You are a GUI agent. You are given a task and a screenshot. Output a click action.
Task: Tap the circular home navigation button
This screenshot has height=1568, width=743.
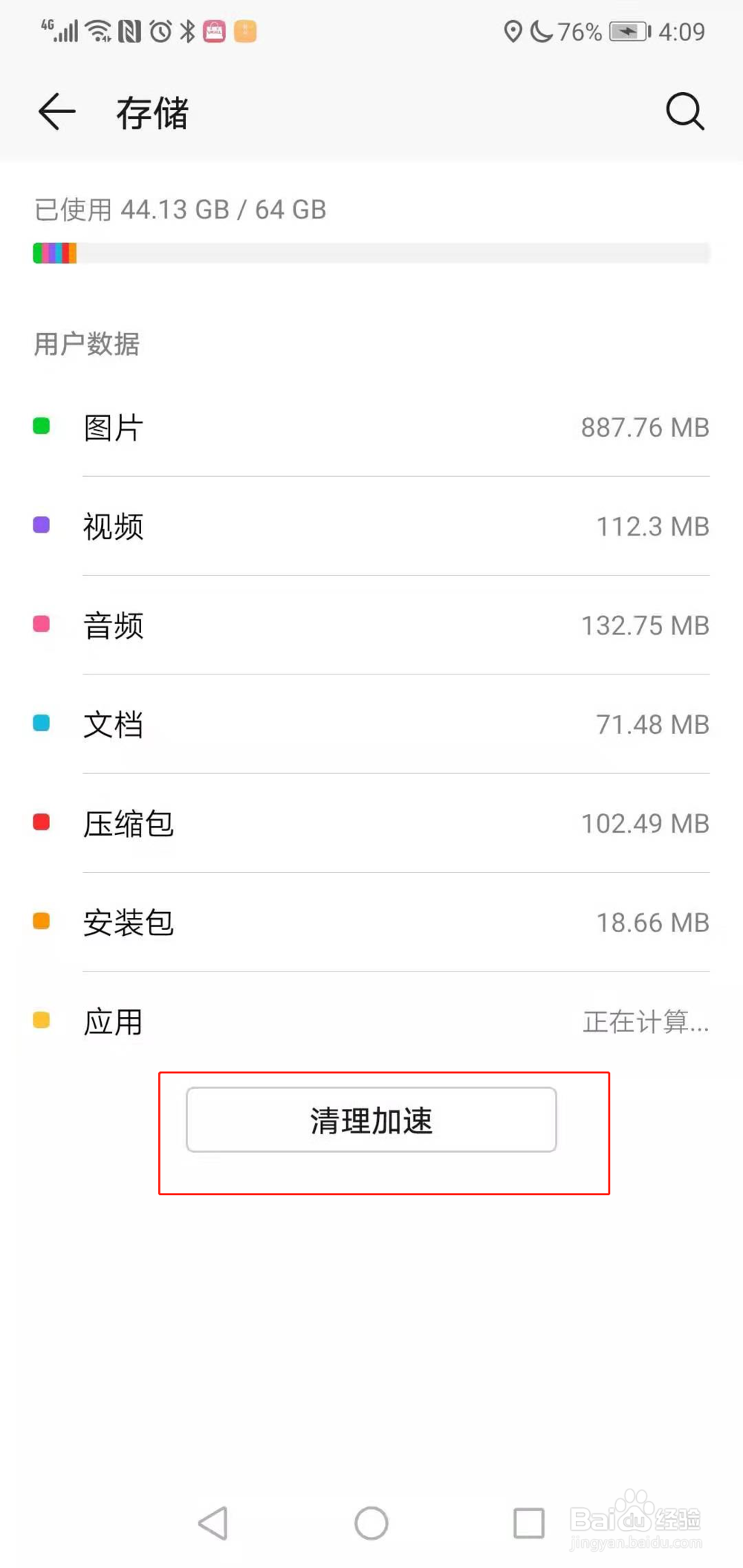click(371, 1522)
